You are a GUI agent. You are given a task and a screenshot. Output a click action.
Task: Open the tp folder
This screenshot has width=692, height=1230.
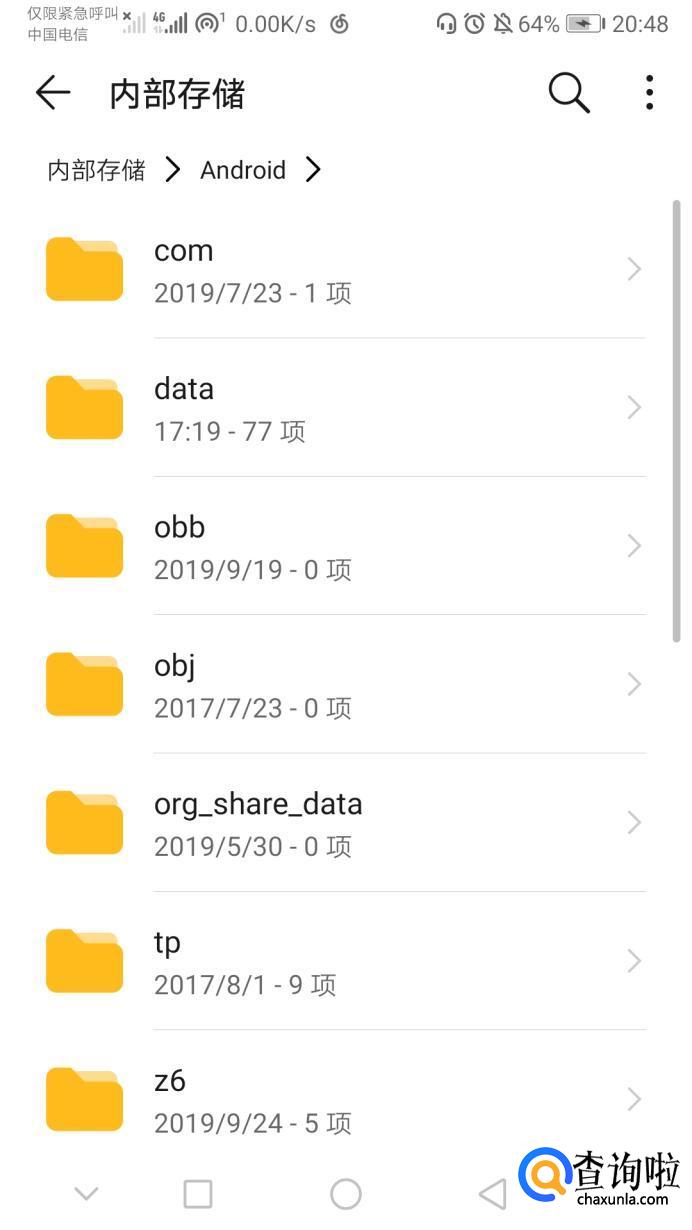(340, 961)
